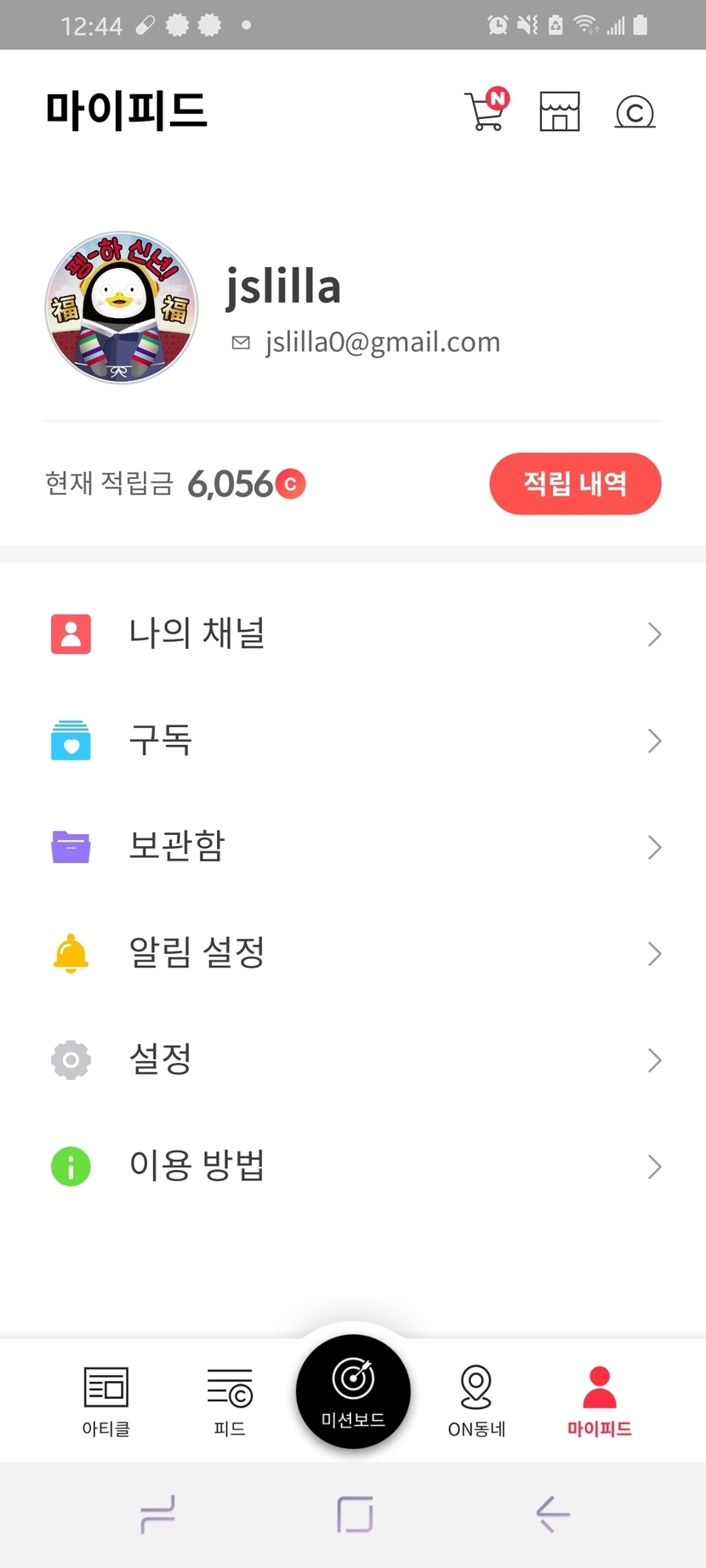Tap the 적립 내역 button
This screenshot has height=1568, width=706.
coord(575,484)
